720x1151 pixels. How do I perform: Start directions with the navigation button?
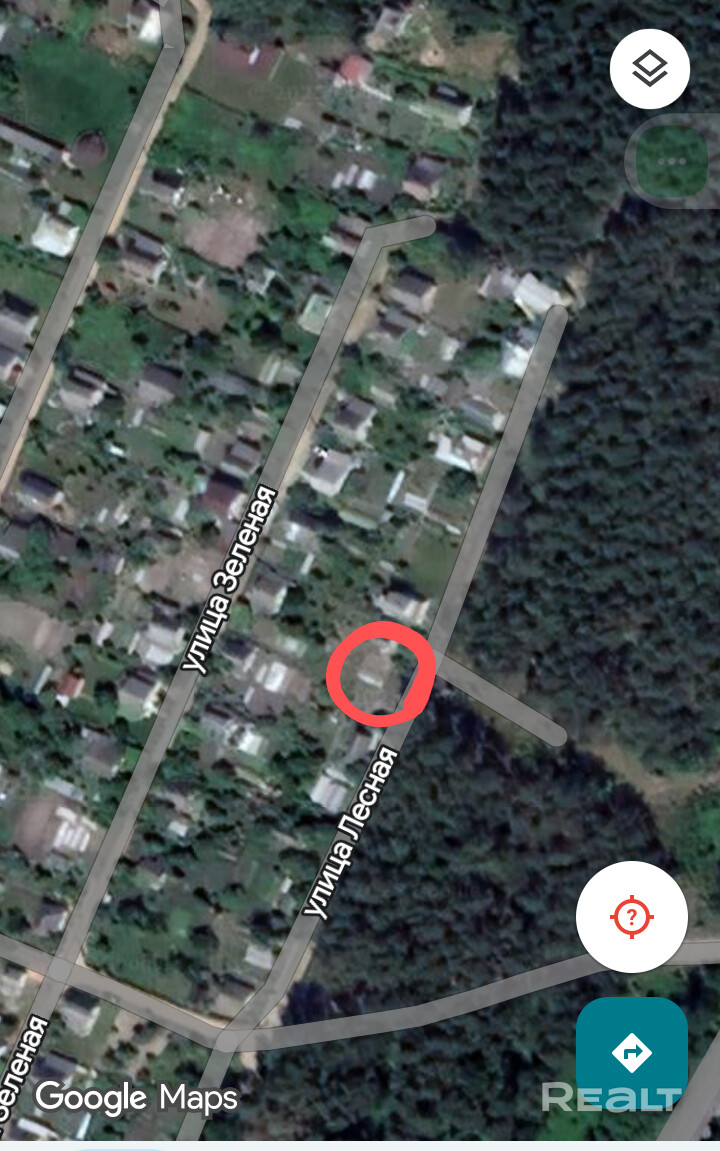631,1052
